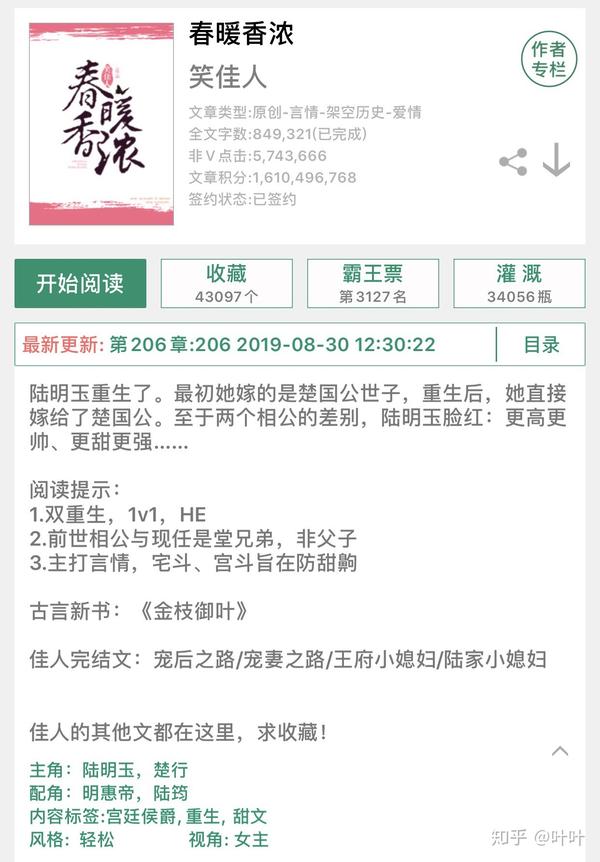Share this novel
The image size is (600, 862).
point(513,162)
